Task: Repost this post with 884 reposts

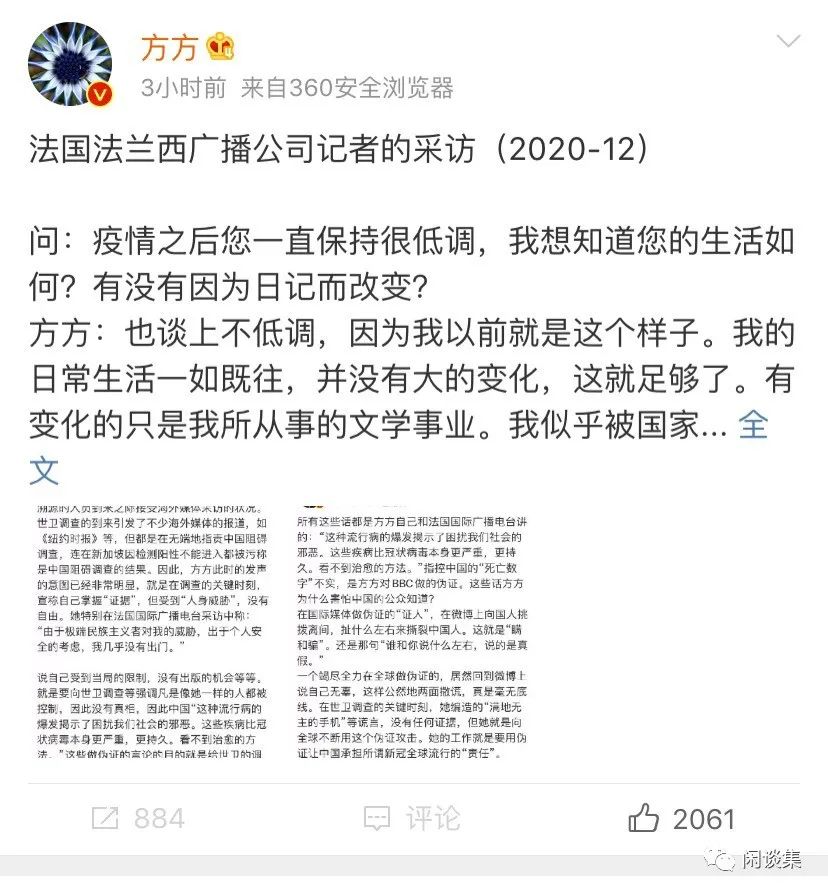Action: 138,819
